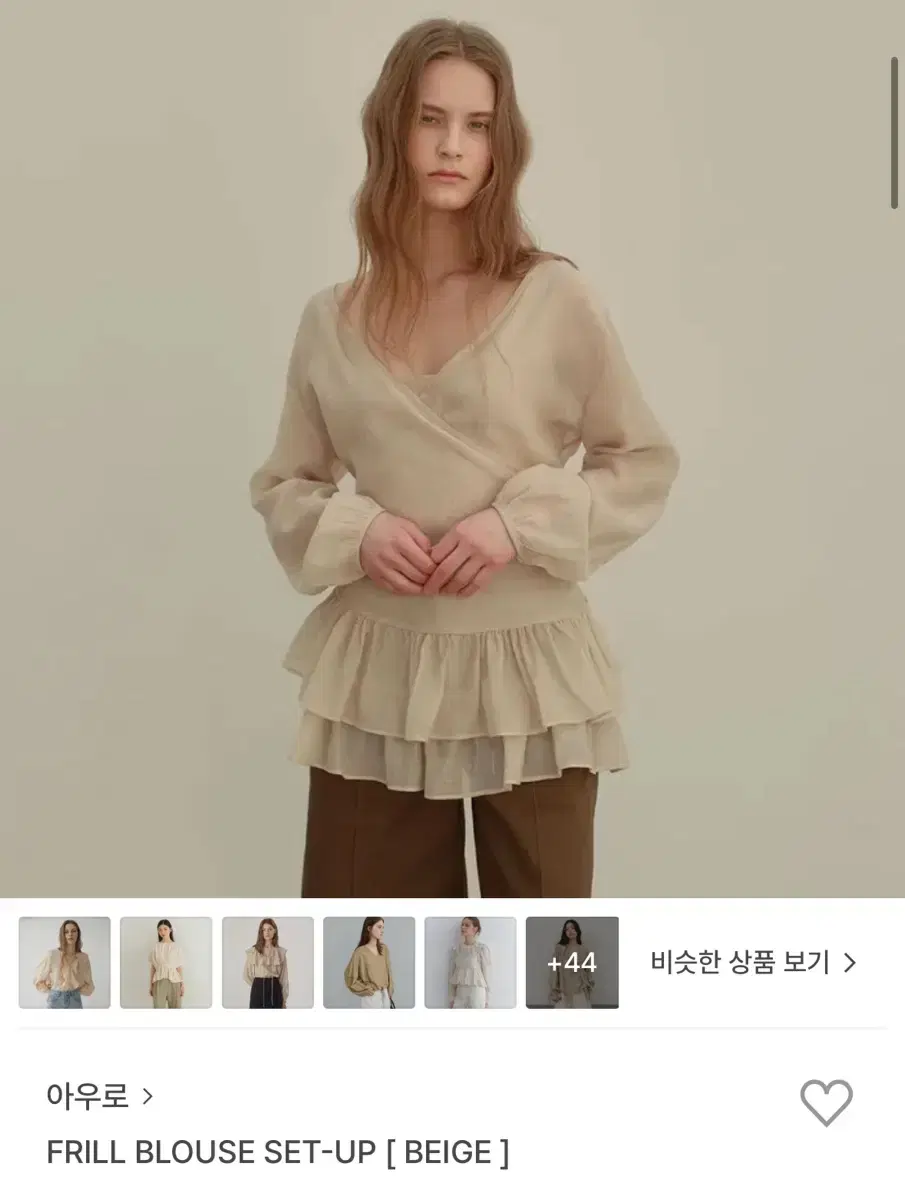The image size is (905, 1200).
Task: Select the second cream peplum blouse thumbnail
Action: click(165, 964)
